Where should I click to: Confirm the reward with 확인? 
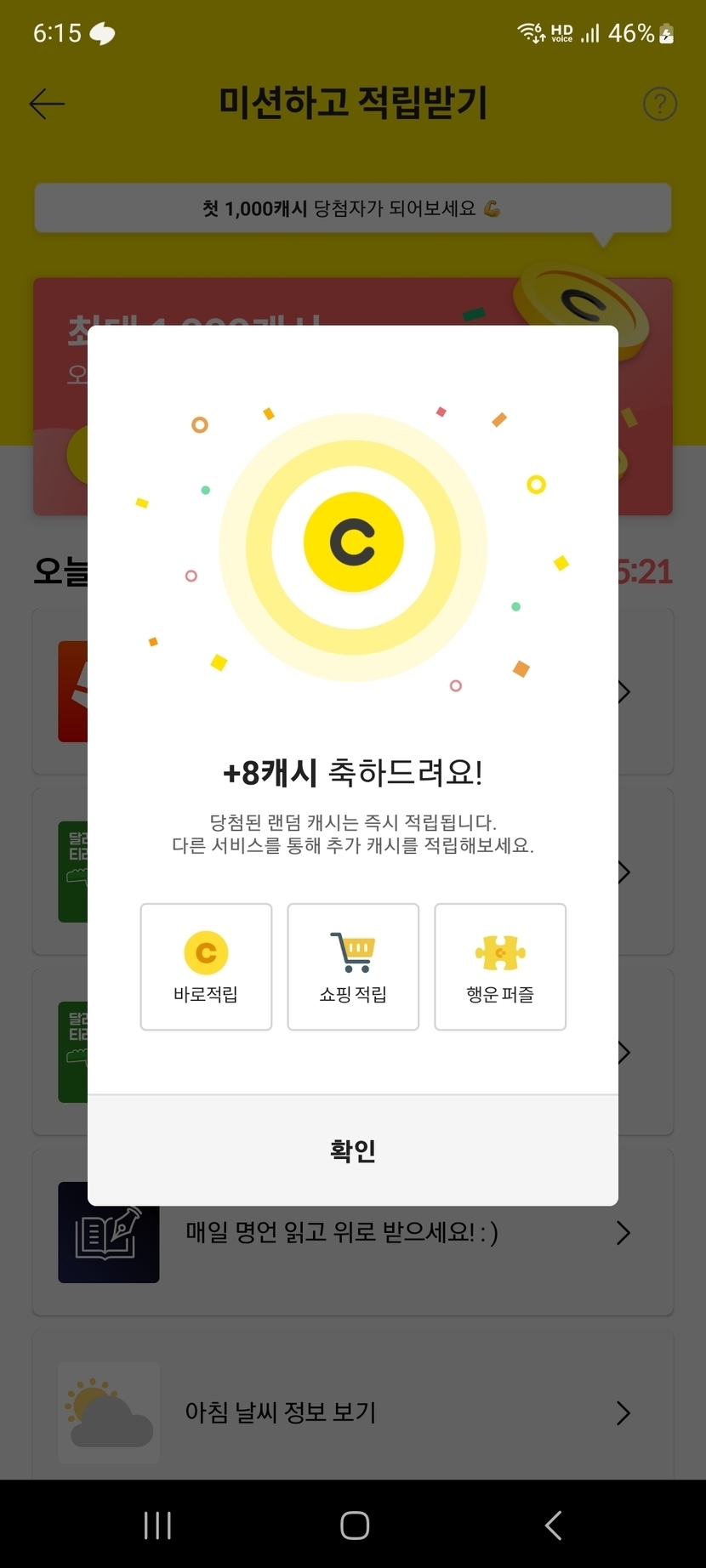tap(353, 1150)
